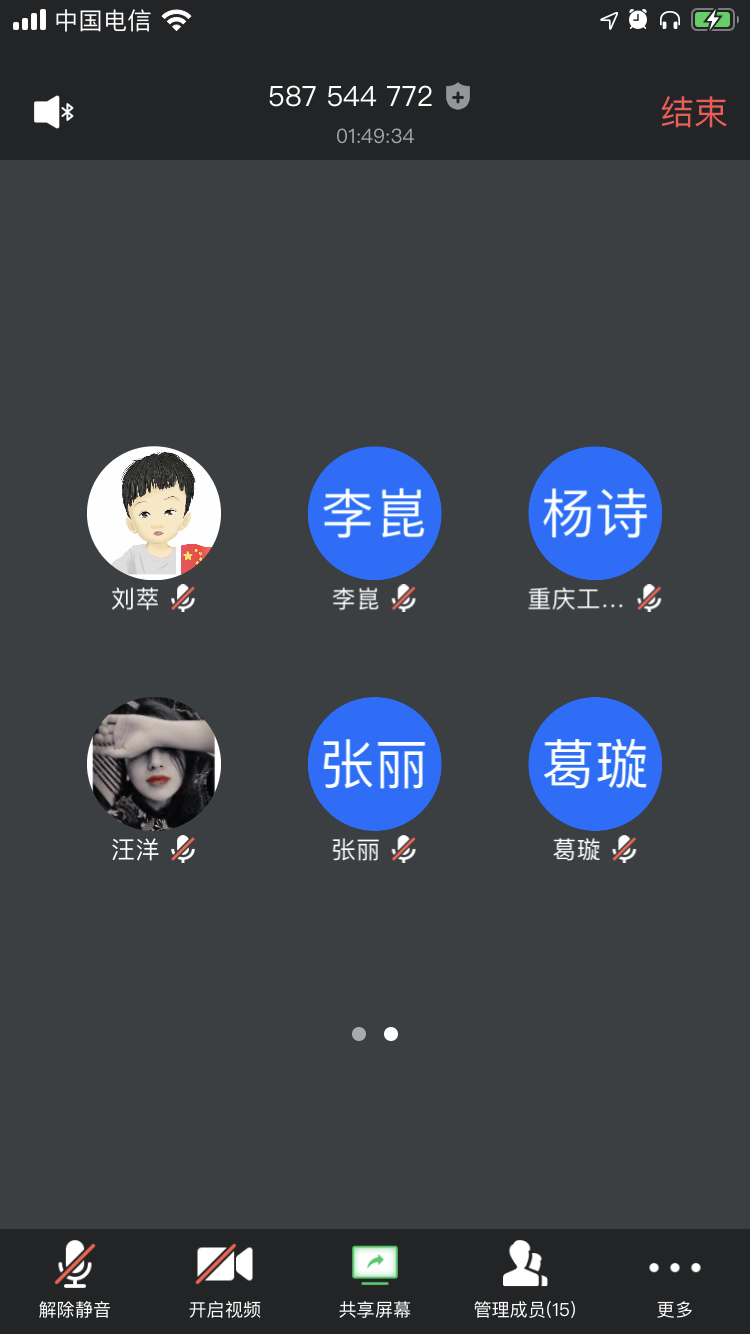Go to the first page indicator dot

pos(359,1034)
